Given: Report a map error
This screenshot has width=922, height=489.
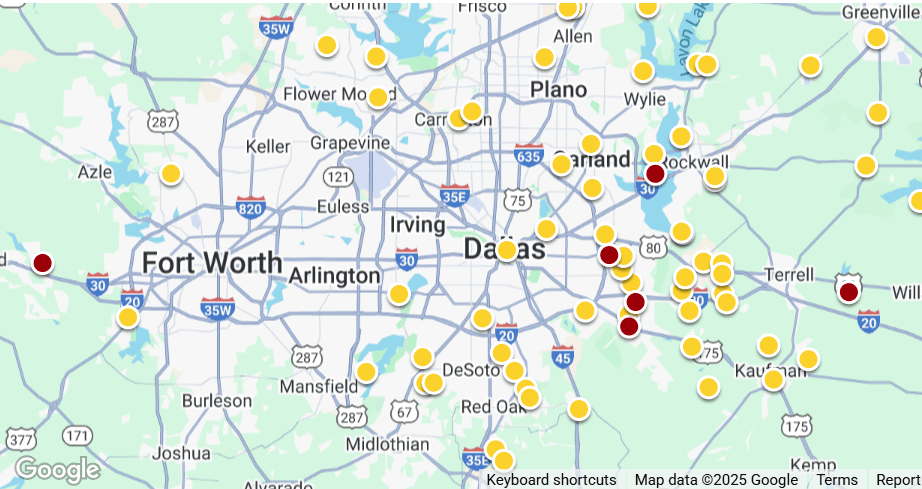Looking at the screenshot, I should pos(898,480).
